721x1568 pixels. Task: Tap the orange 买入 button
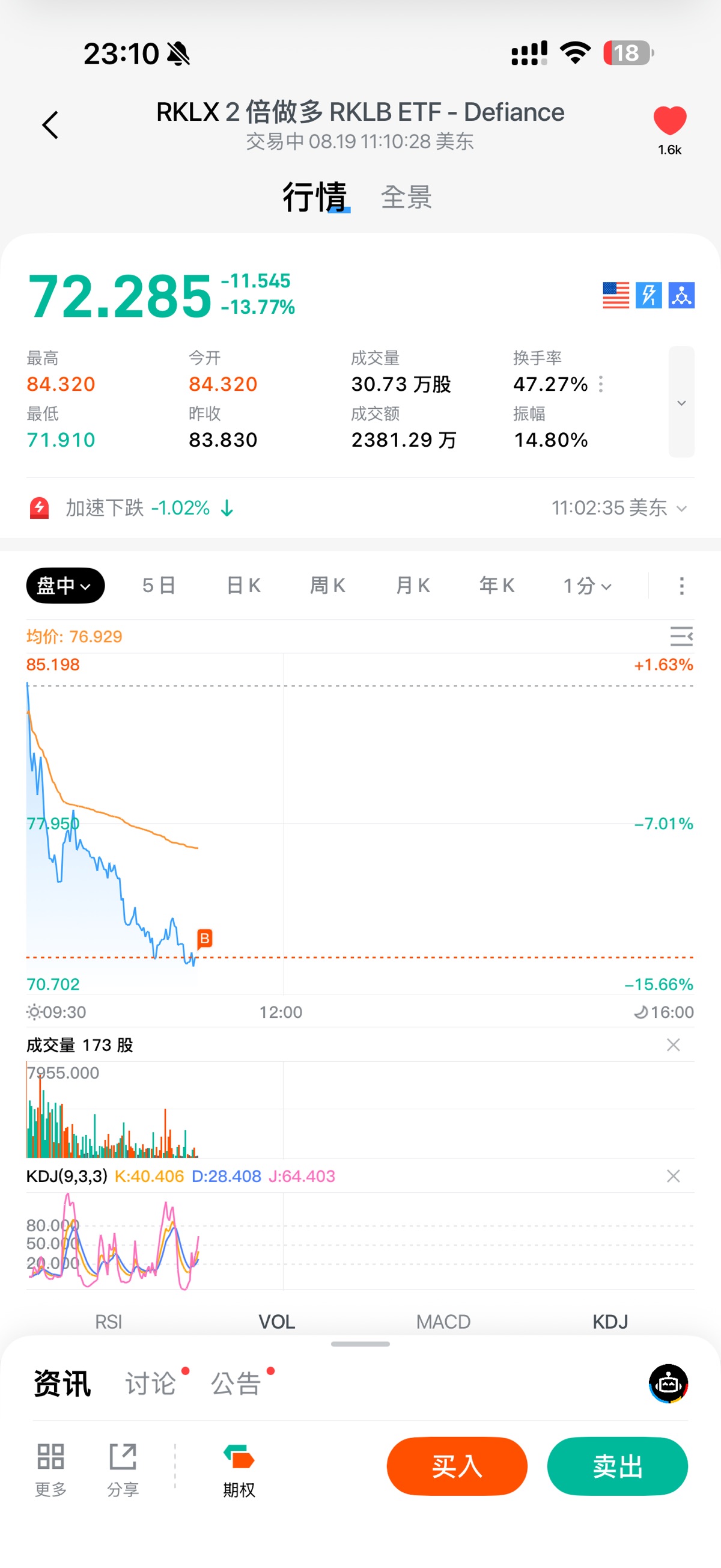click(457, 1466)
